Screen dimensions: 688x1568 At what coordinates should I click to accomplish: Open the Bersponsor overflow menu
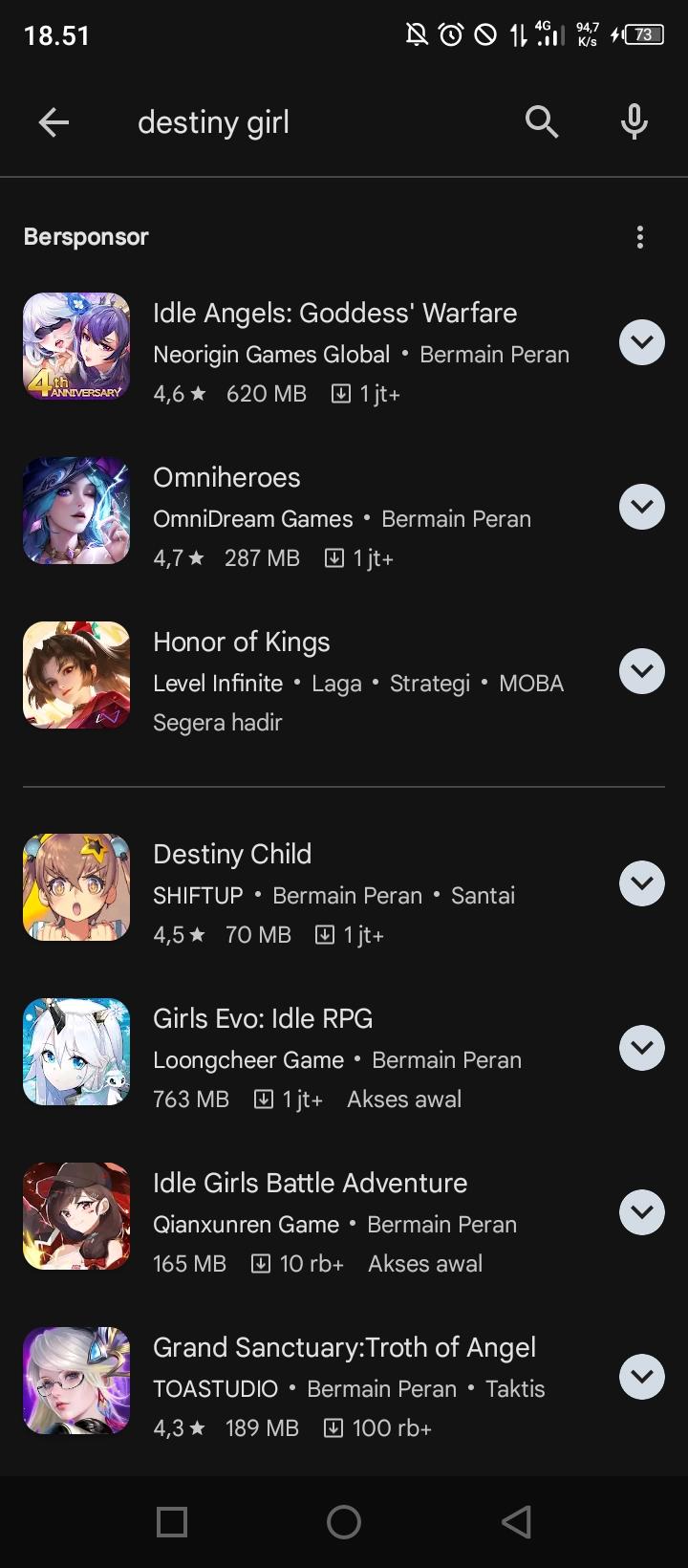pos(639,236)
